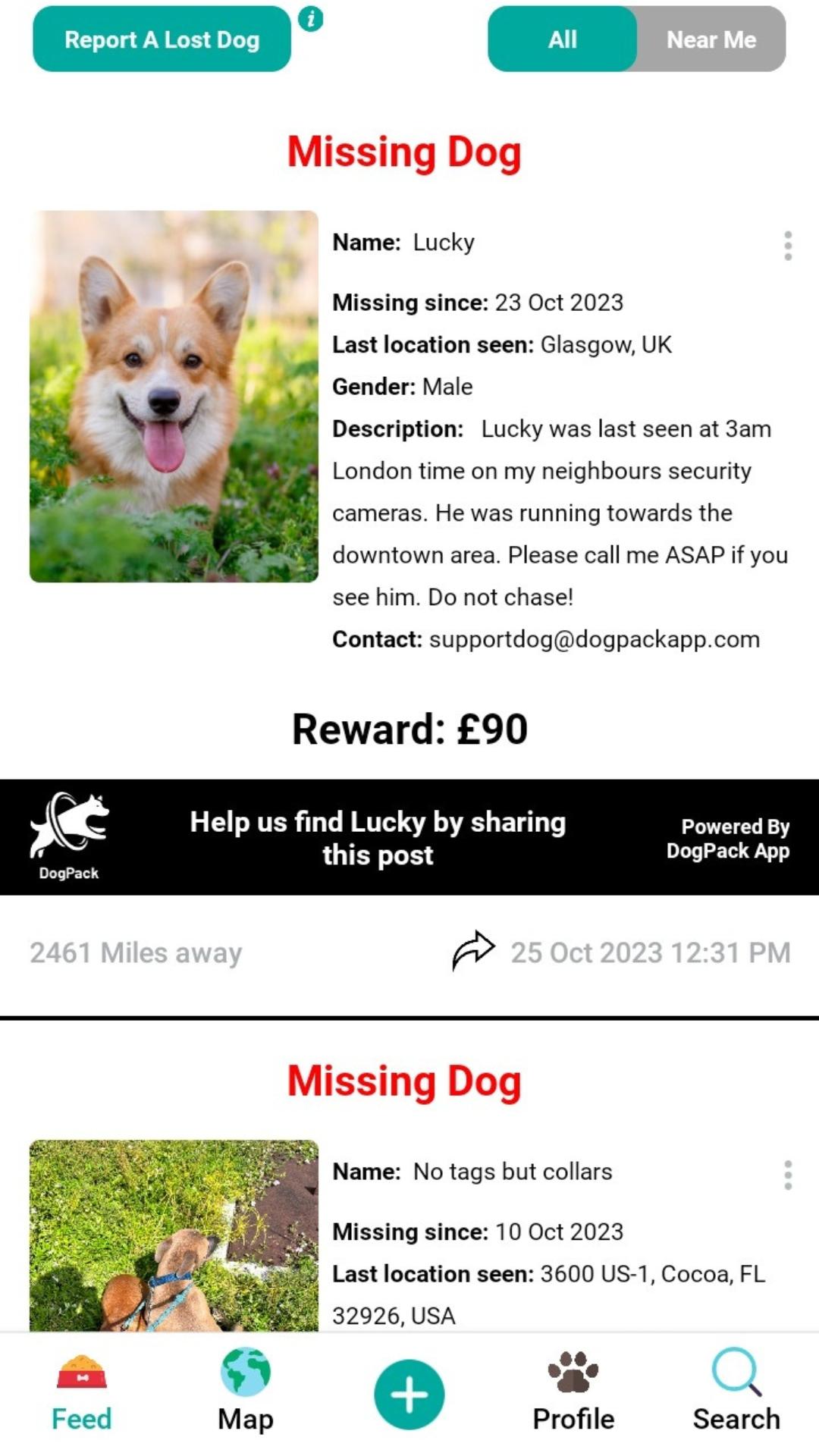Viewport: 819px width, 1456px height.
Task: Switch to the Near Me filter
Action: click(x=711, y=39)
